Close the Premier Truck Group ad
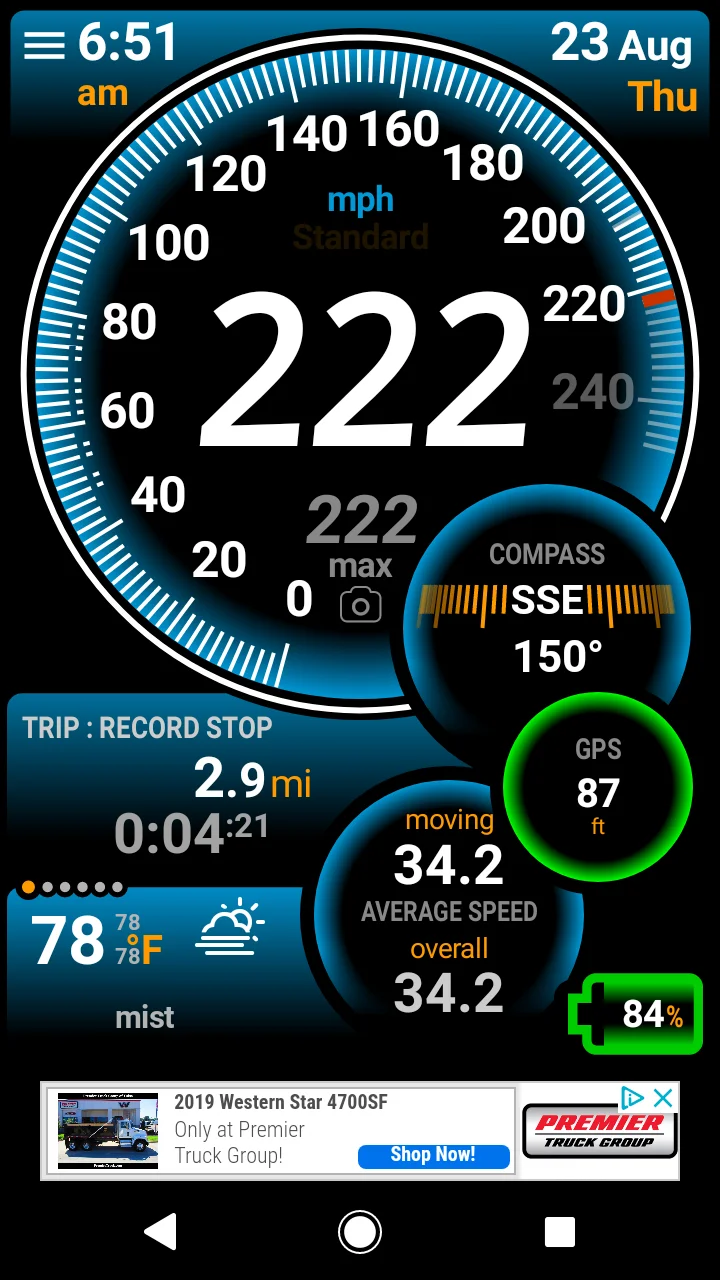720x1280 pixels. [x=663, y=1098]
